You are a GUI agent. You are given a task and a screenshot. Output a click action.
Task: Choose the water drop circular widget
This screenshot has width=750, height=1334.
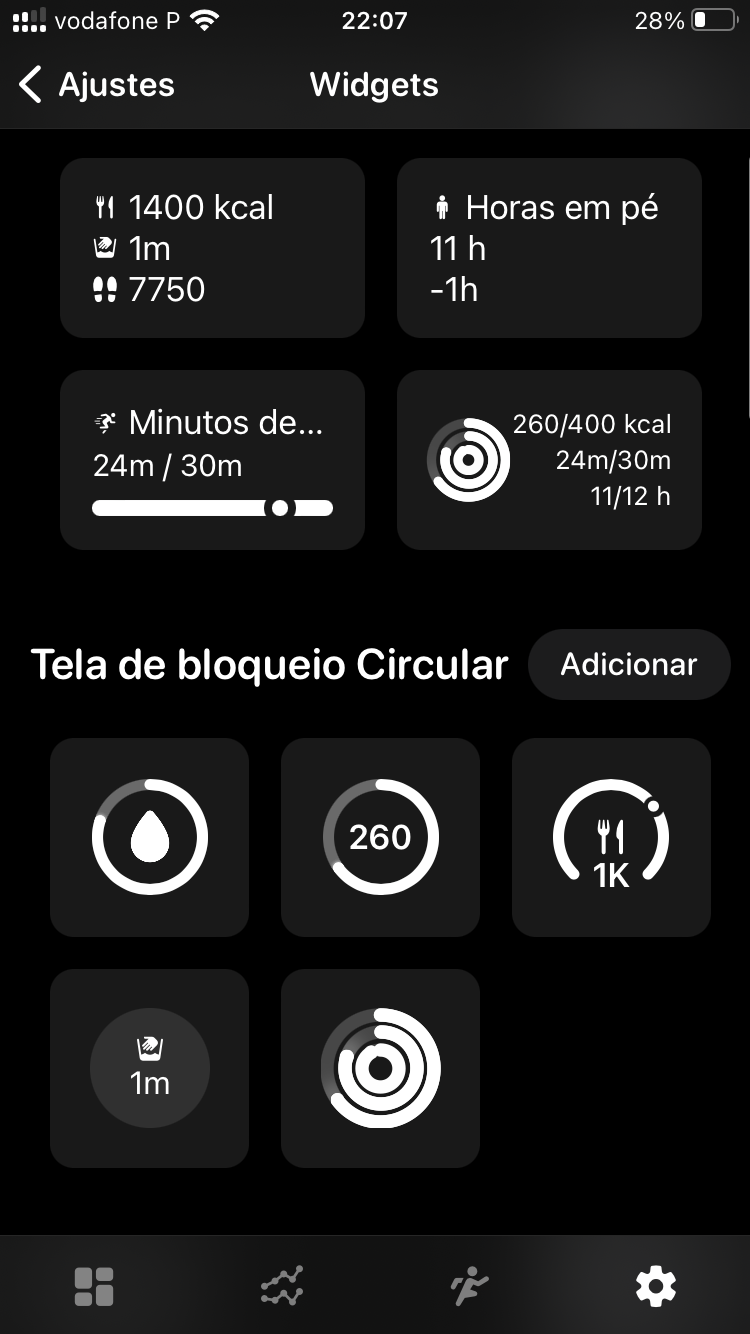(150, 837)
